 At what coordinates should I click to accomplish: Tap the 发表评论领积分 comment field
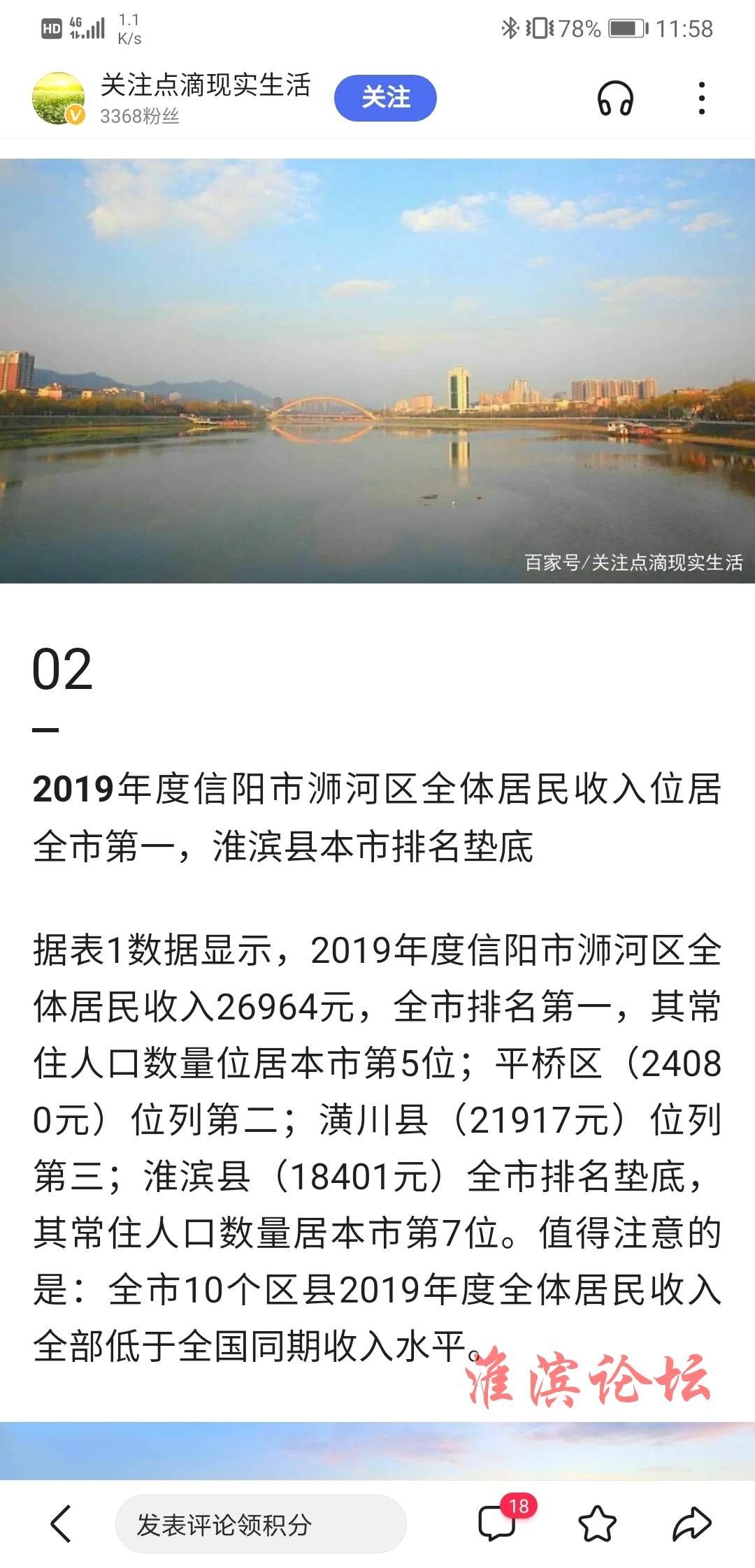tap(261, 1524)
